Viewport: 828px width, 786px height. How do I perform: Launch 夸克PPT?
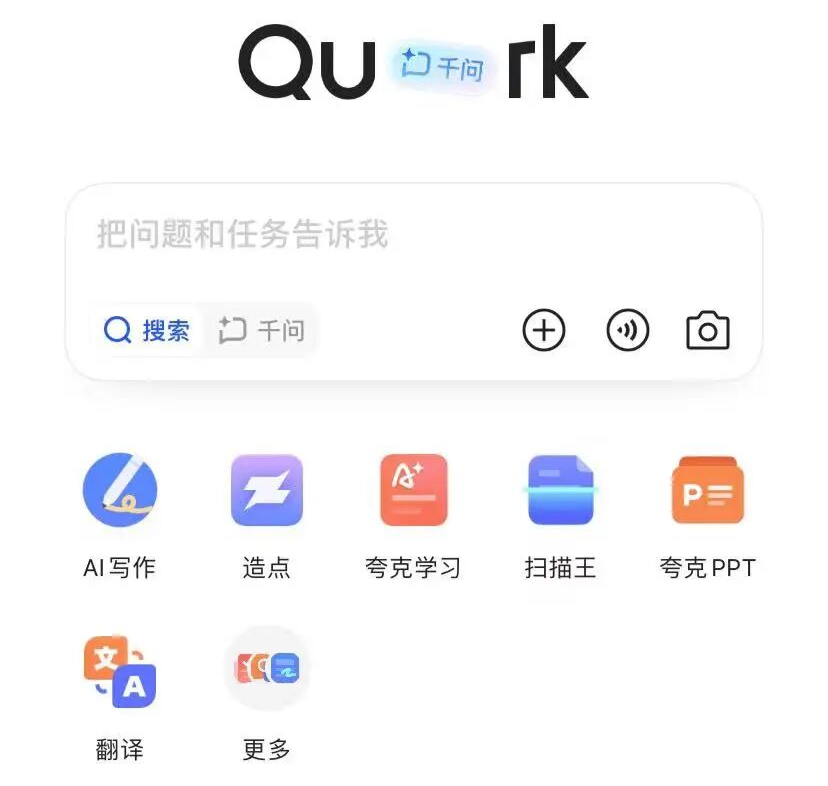tap(707, 490)
